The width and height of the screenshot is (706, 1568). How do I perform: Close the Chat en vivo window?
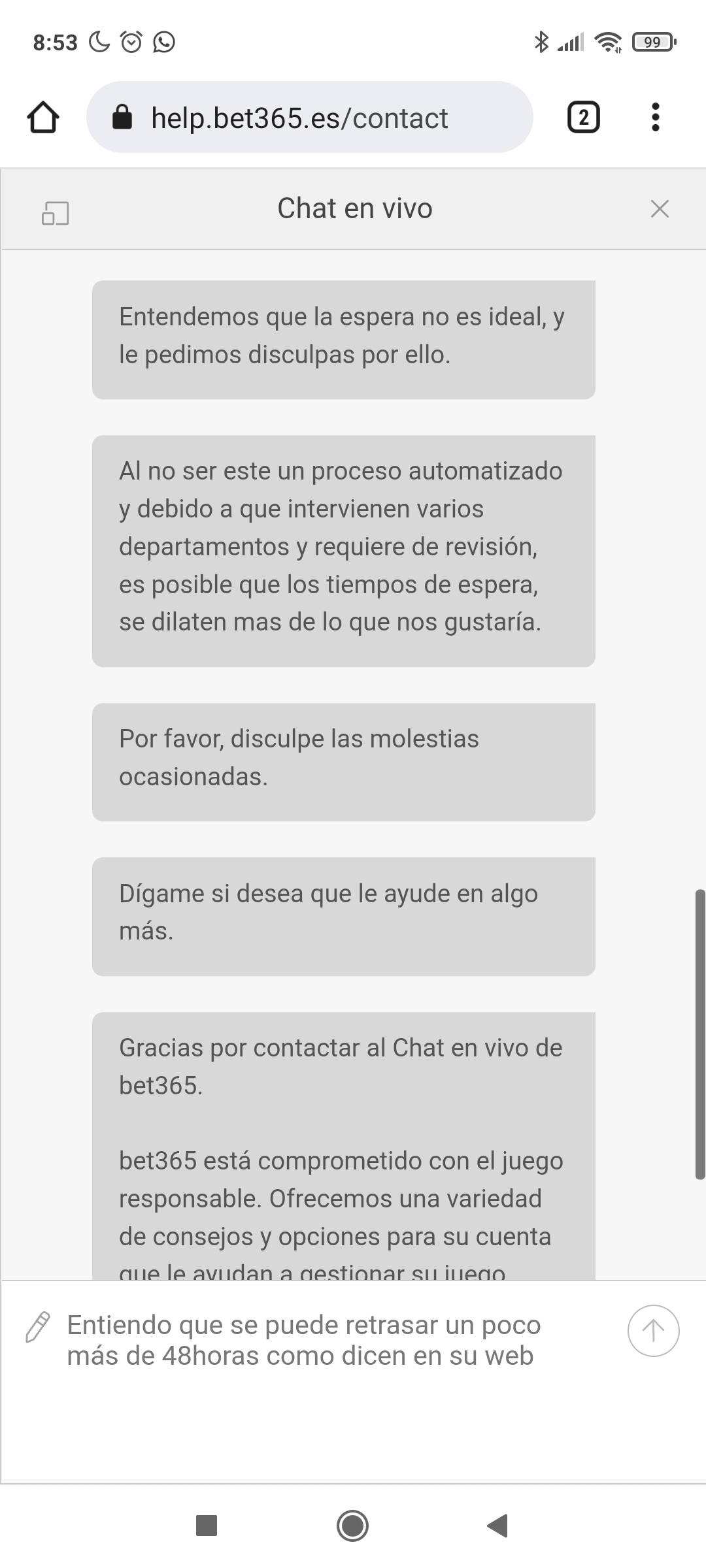[660, 209]
